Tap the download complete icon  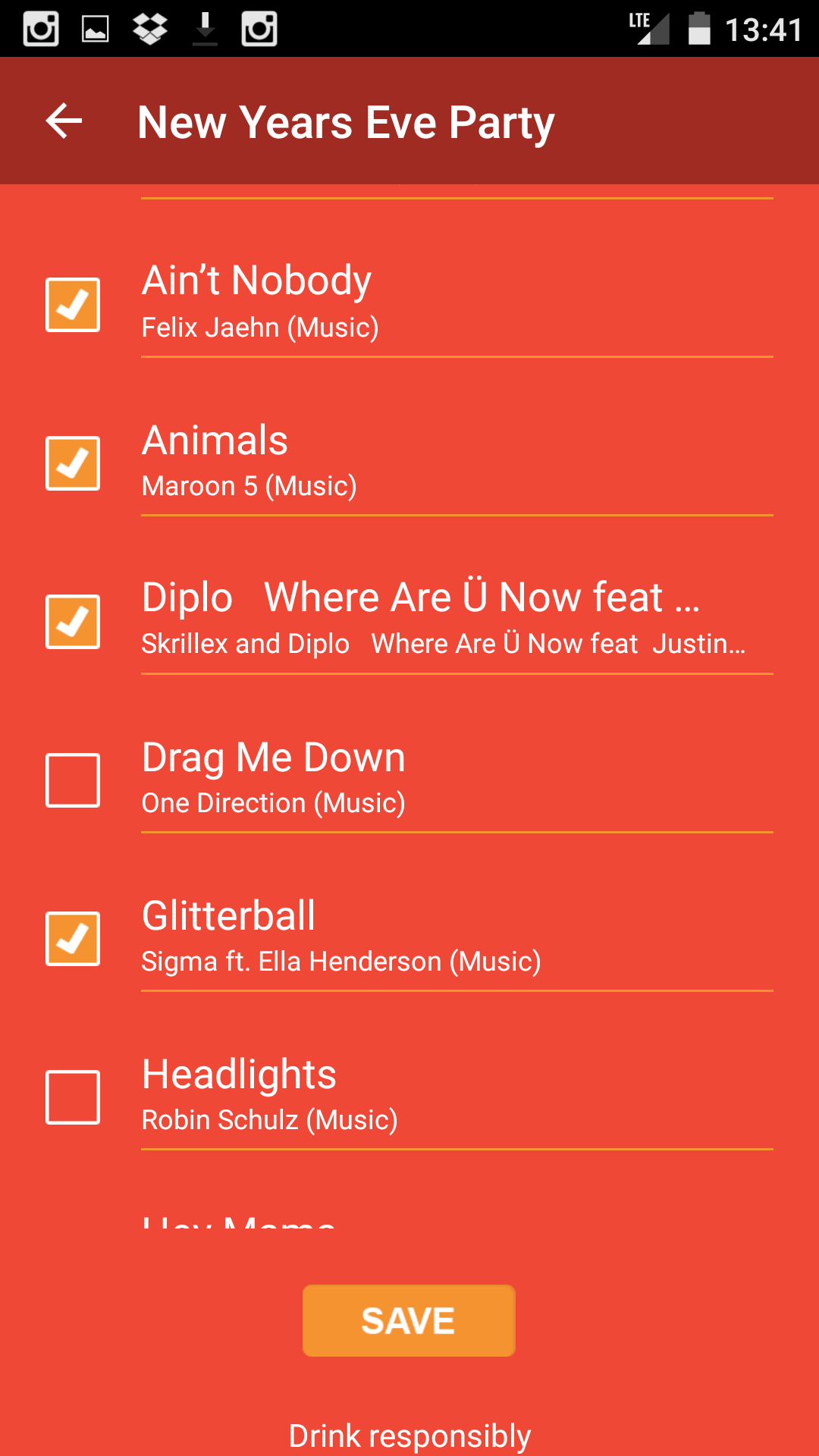[205, 29]
